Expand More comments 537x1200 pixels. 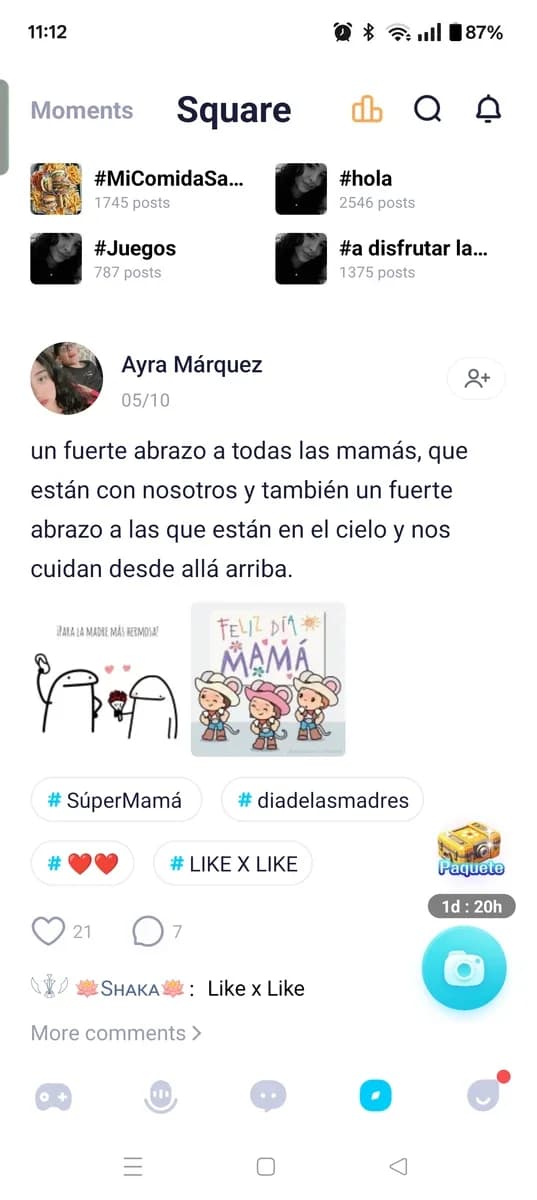tap(116, 1032)
